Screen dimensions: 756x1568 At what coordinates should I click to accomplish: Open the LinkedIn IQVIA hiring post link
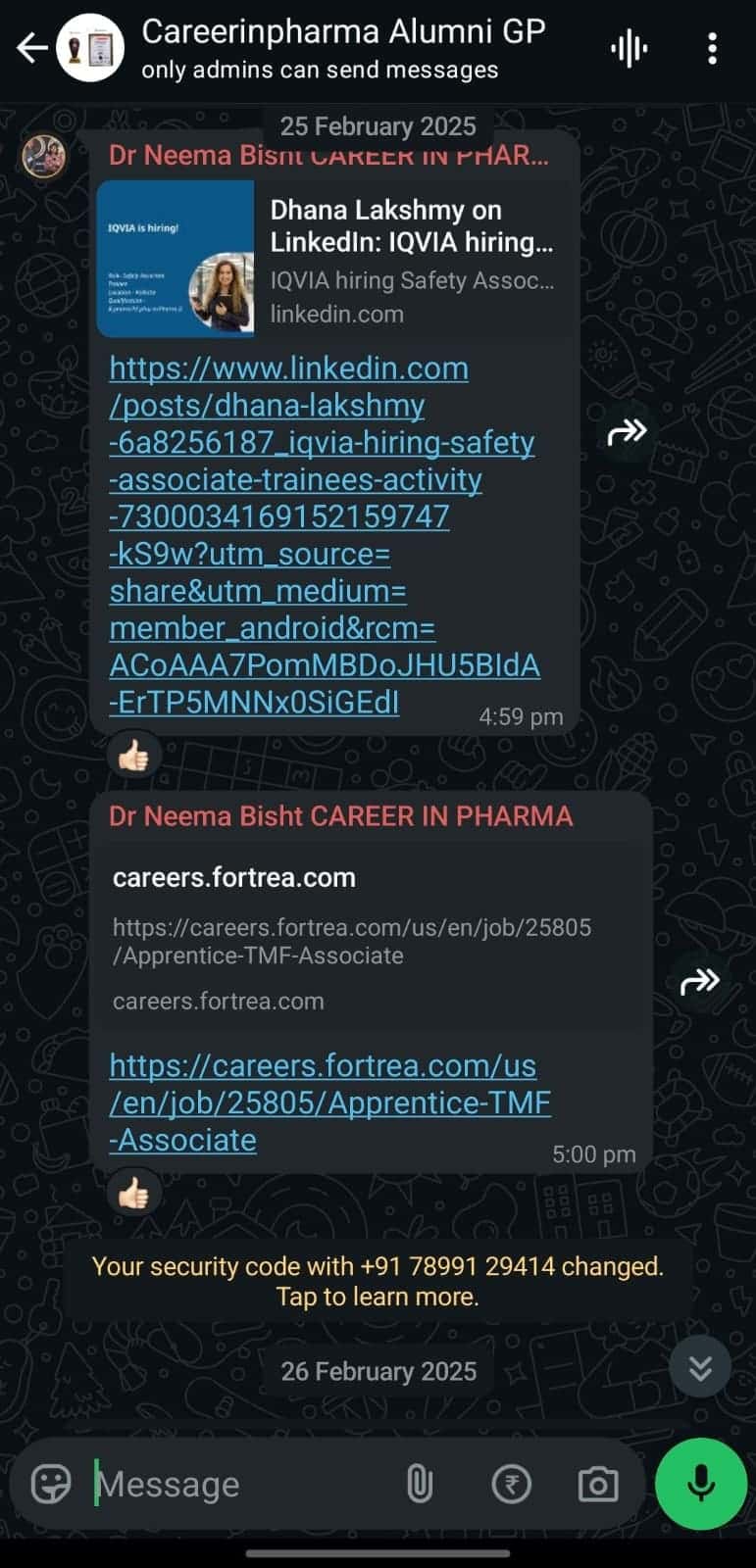pos(322,535)
